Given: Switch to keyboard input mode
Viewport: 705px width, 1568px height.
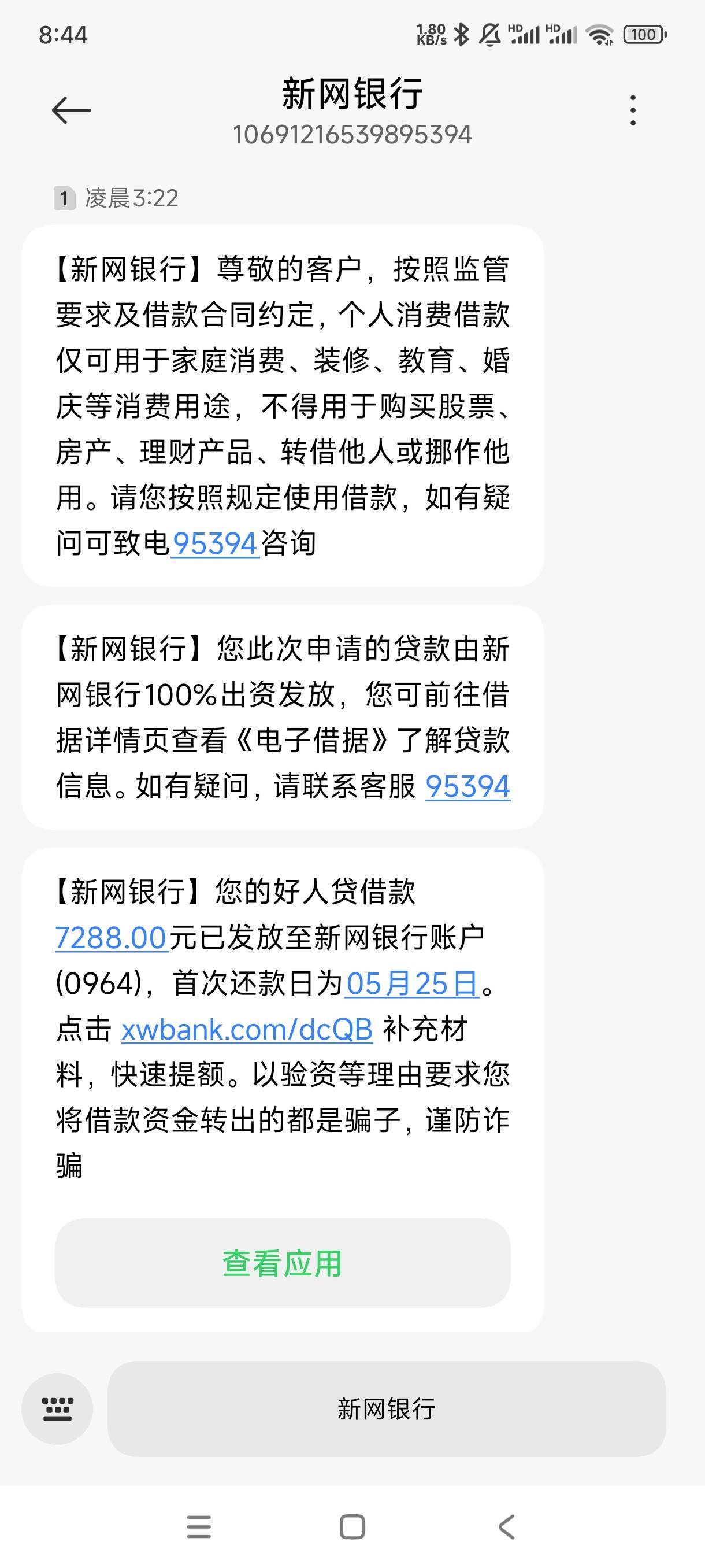Looking at the screenshot, I should (x=57, y=1409).
